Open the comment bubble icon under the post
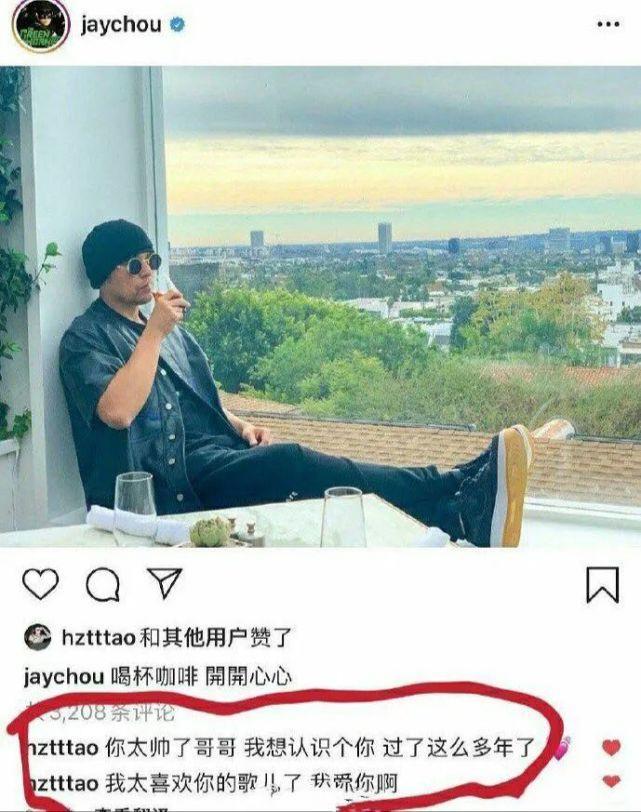This screenshot has height=812, width=641. 102,584
